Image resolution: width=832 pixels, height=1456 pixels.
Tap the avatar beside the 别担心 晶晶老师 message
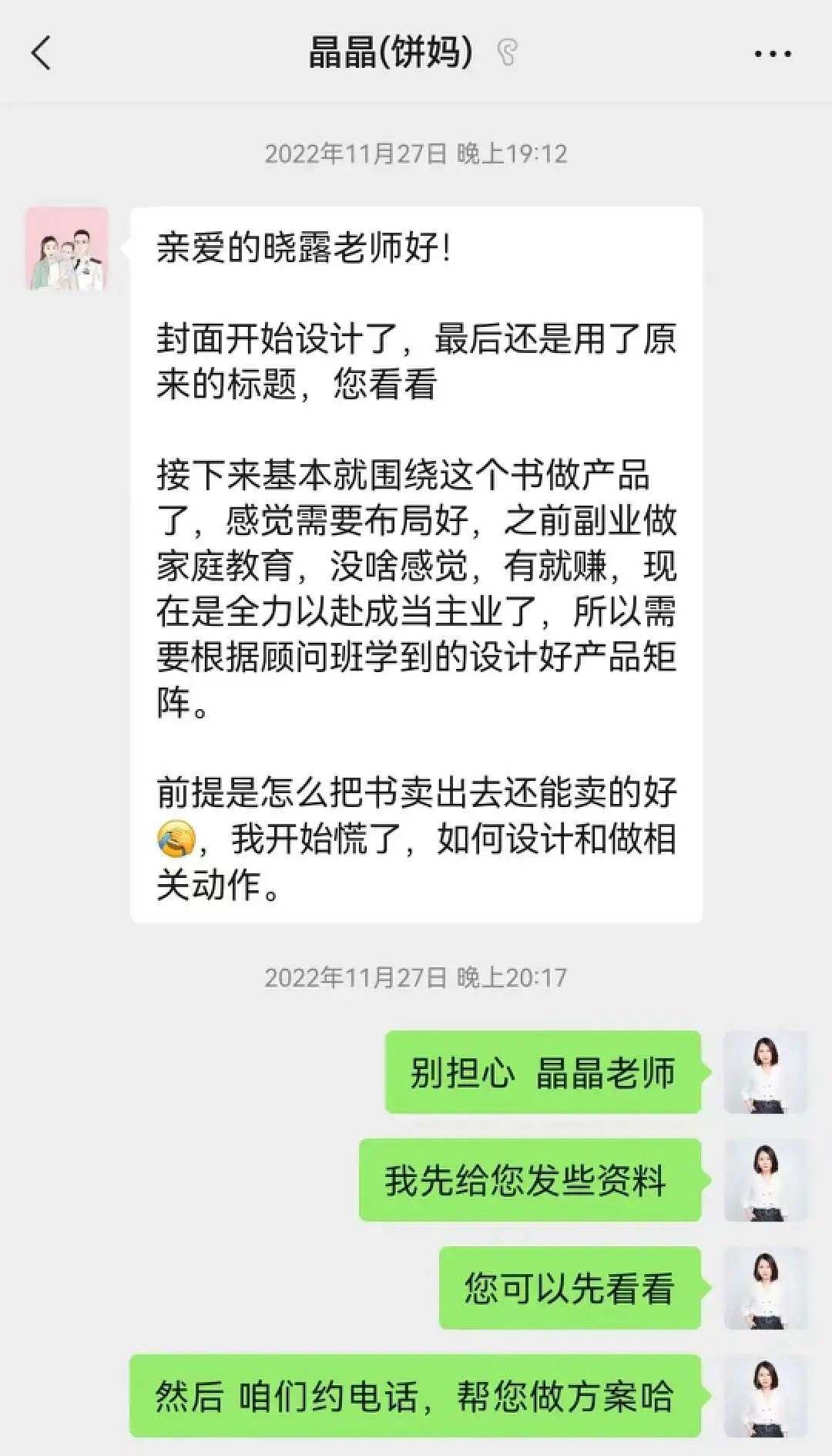pos(765,1072)
